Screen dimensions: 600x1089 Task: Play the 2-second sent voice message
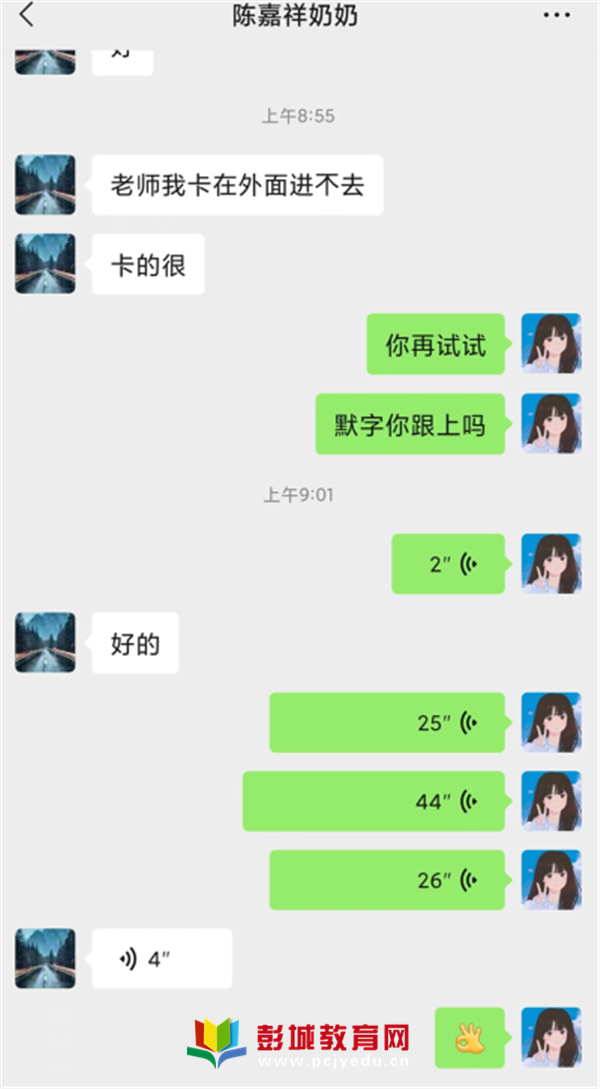tap(448, 564)
